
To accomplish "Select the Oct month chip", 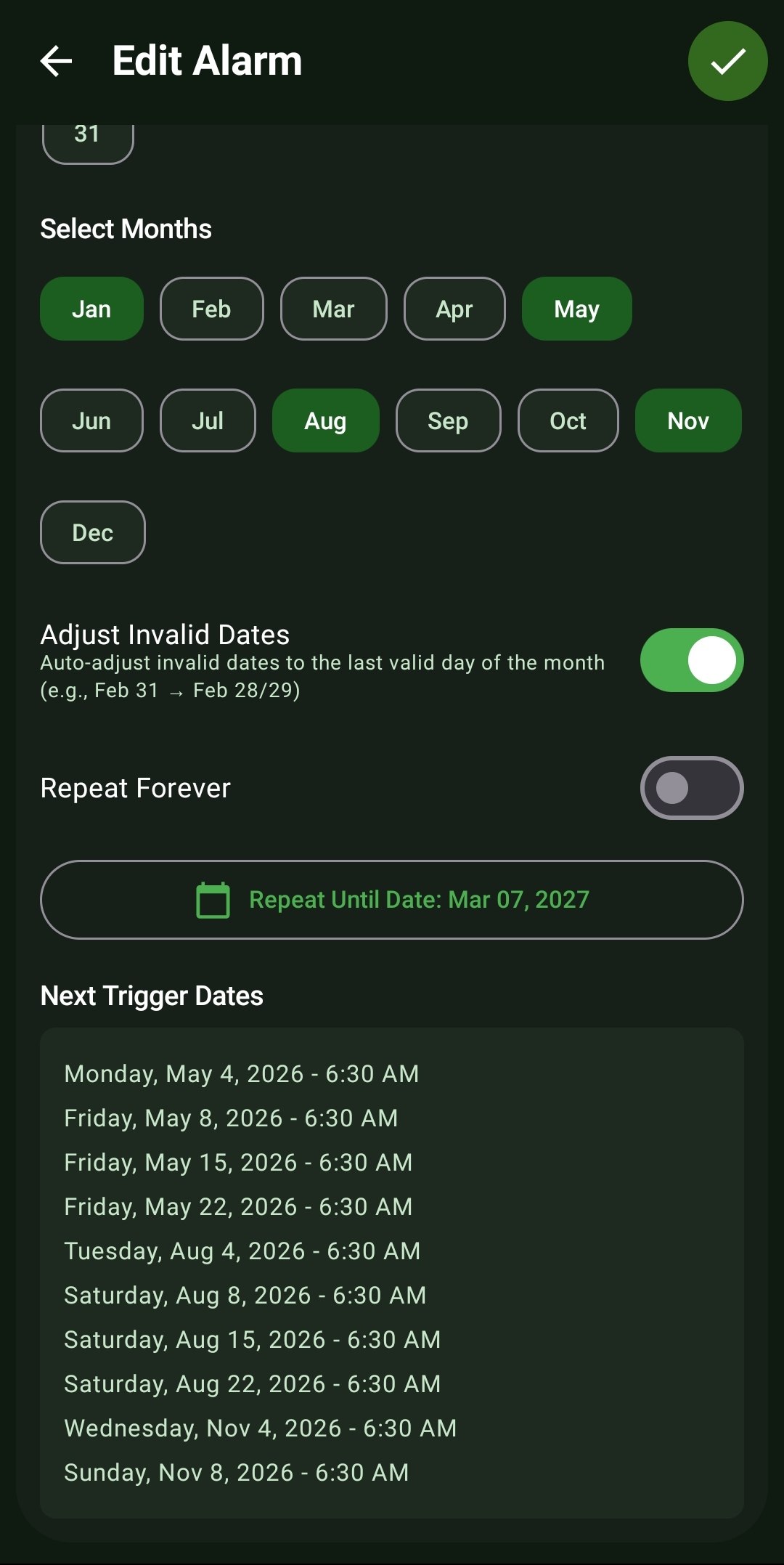I will [x=568, y=420].
